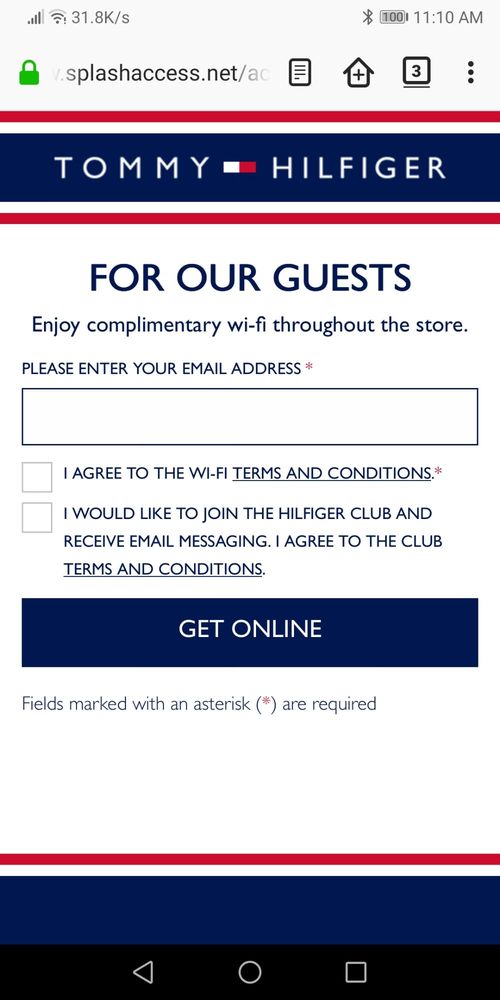Open the Wi-Fi Terms and Conditions link
Viewport: 500px width, 1000px height.
tap(332, 473)
